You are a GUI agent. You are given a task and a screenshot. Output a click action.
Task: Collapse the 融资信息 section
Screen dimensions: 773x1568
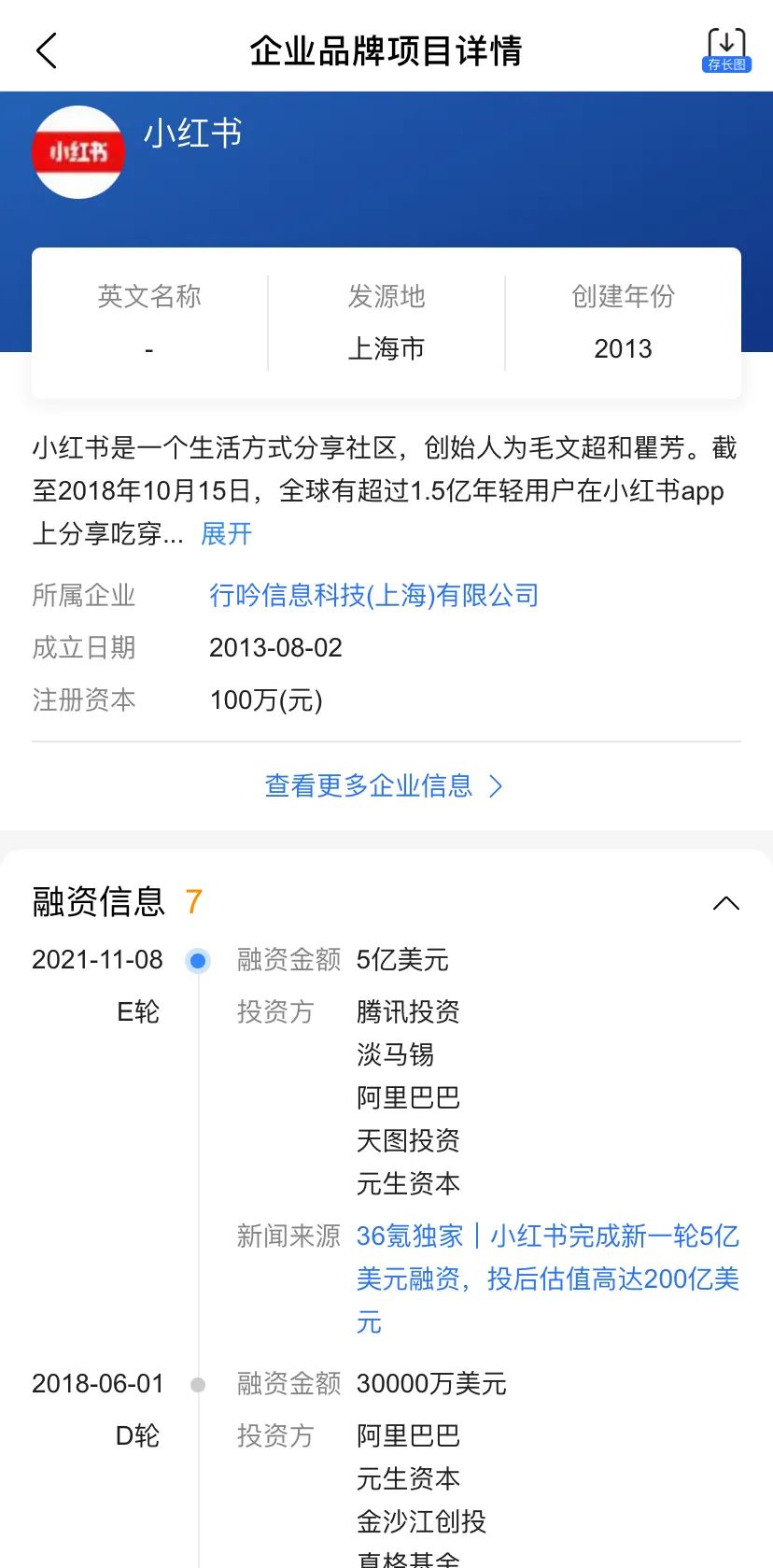coord(725,903)
